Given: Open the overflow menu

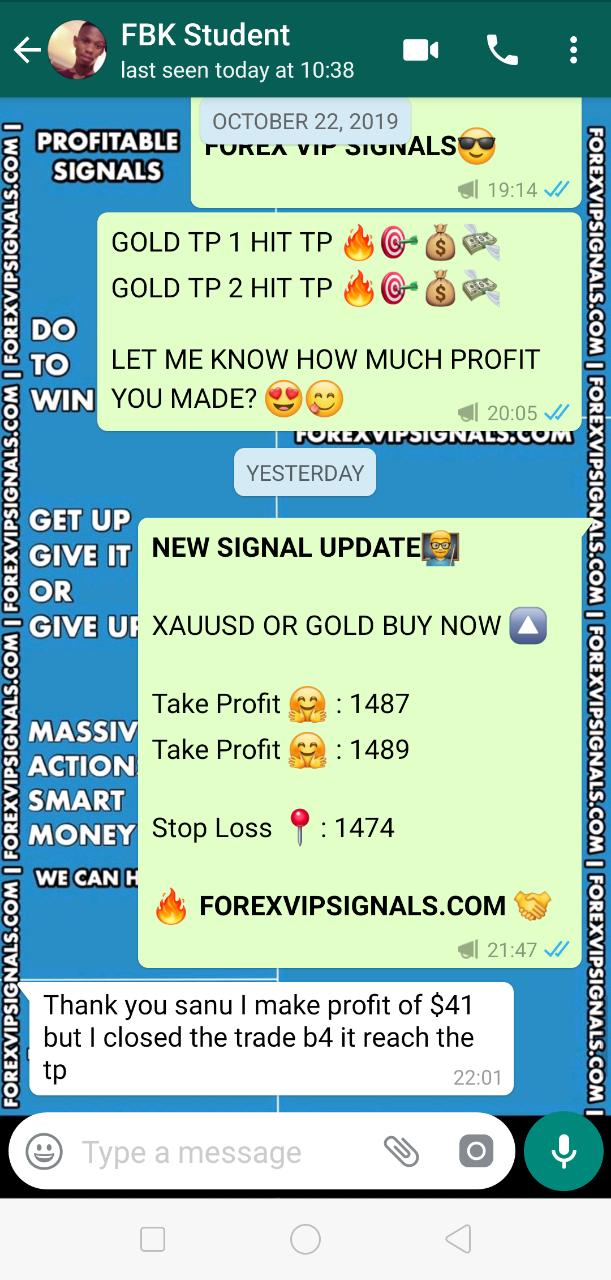Looking at the screenshot, I should point(572,50).
